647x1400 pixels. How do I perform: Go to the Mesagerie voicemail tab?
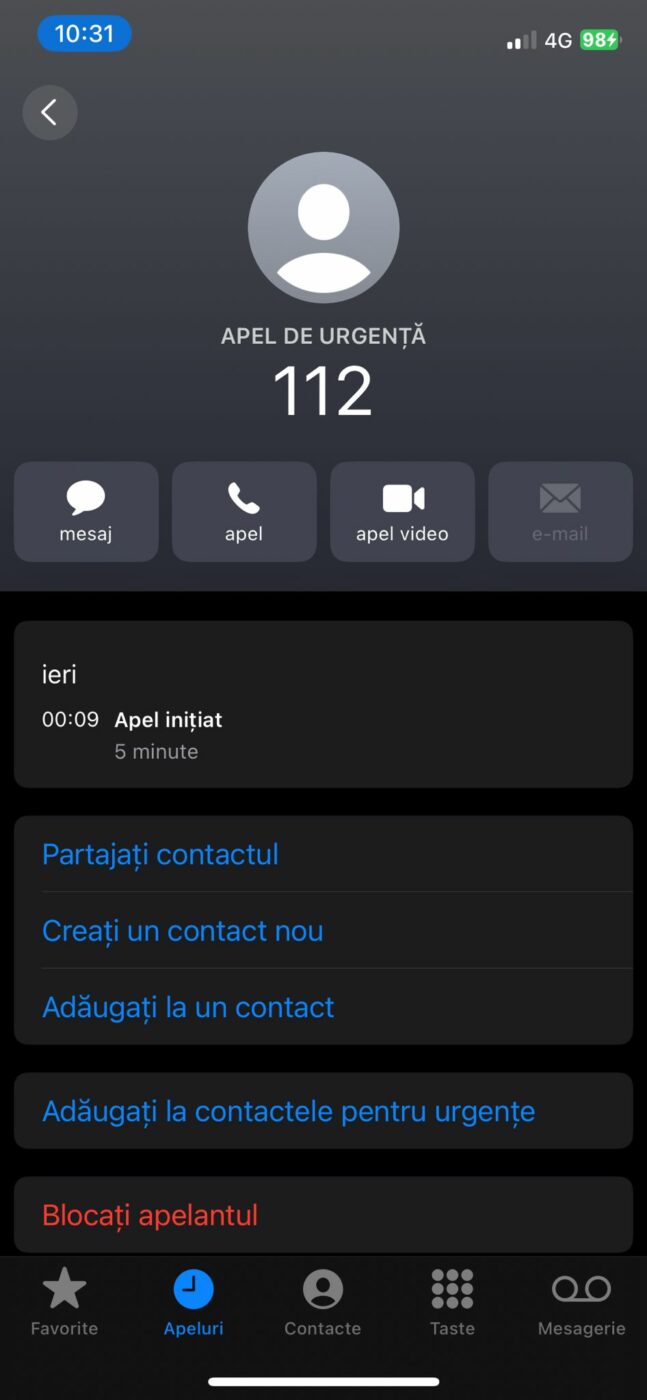[581, 1303]
